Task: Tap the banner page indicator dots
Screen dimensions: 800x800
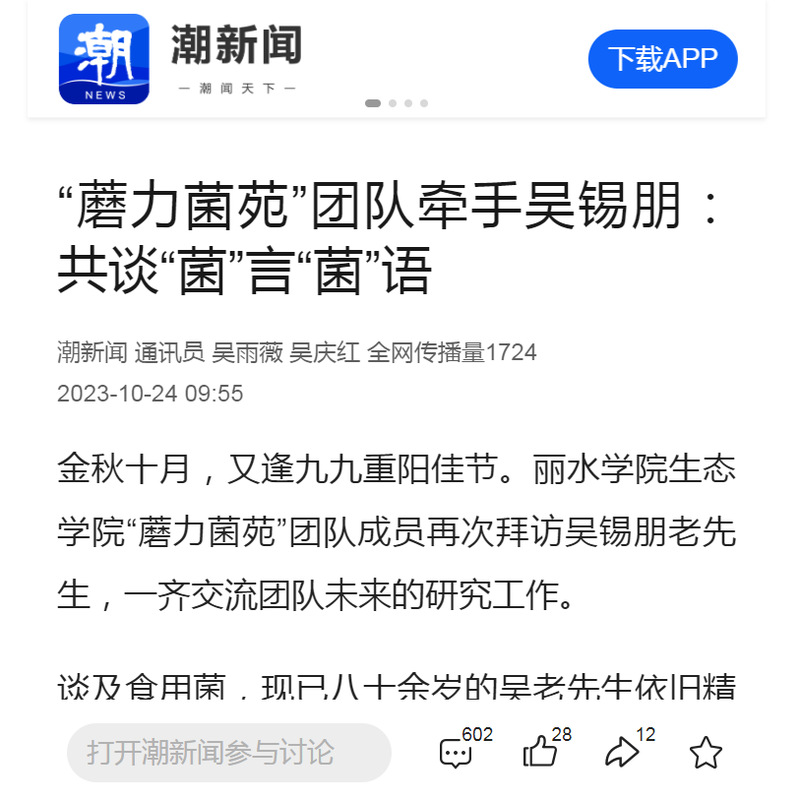Action: (397, 103)
